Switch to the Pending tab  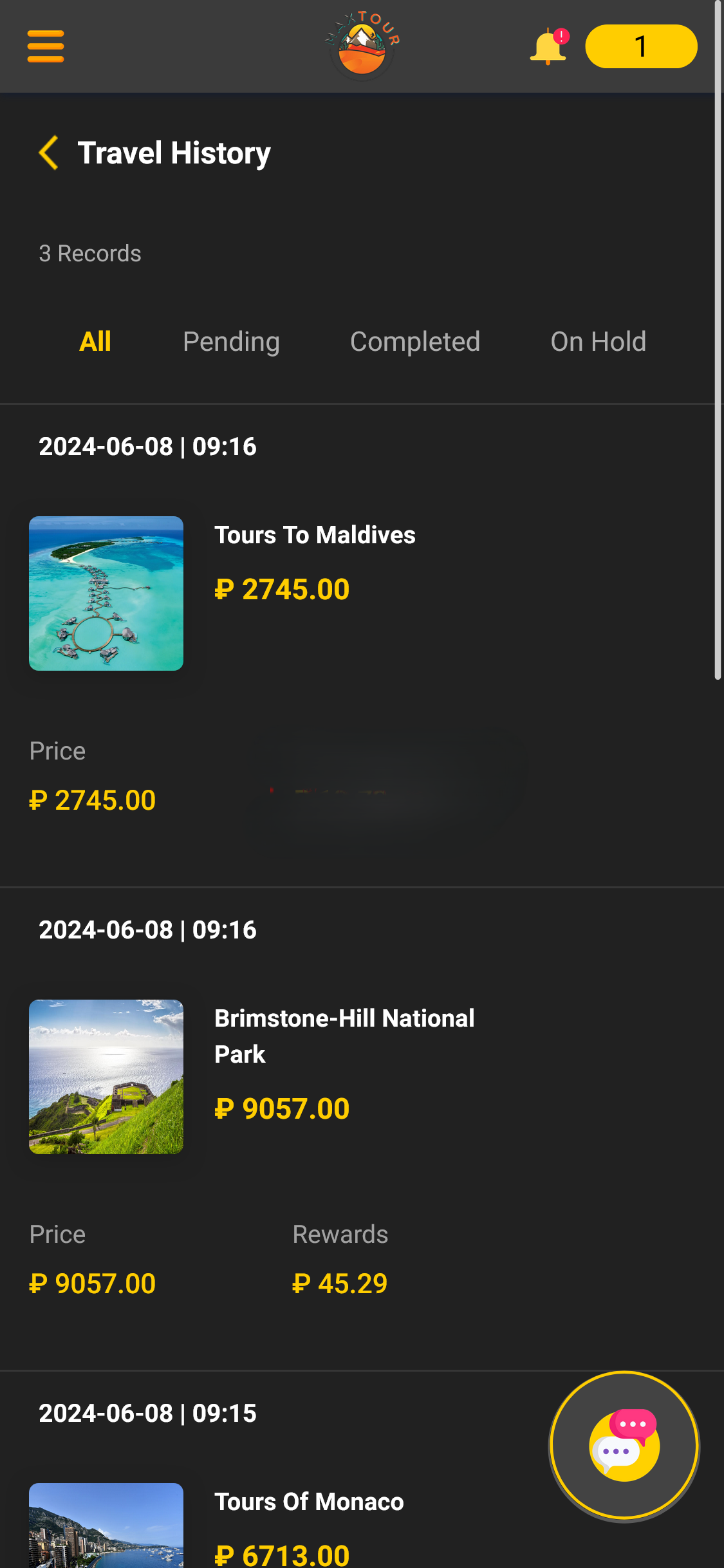pyautogui.click(x=231, y=342)
